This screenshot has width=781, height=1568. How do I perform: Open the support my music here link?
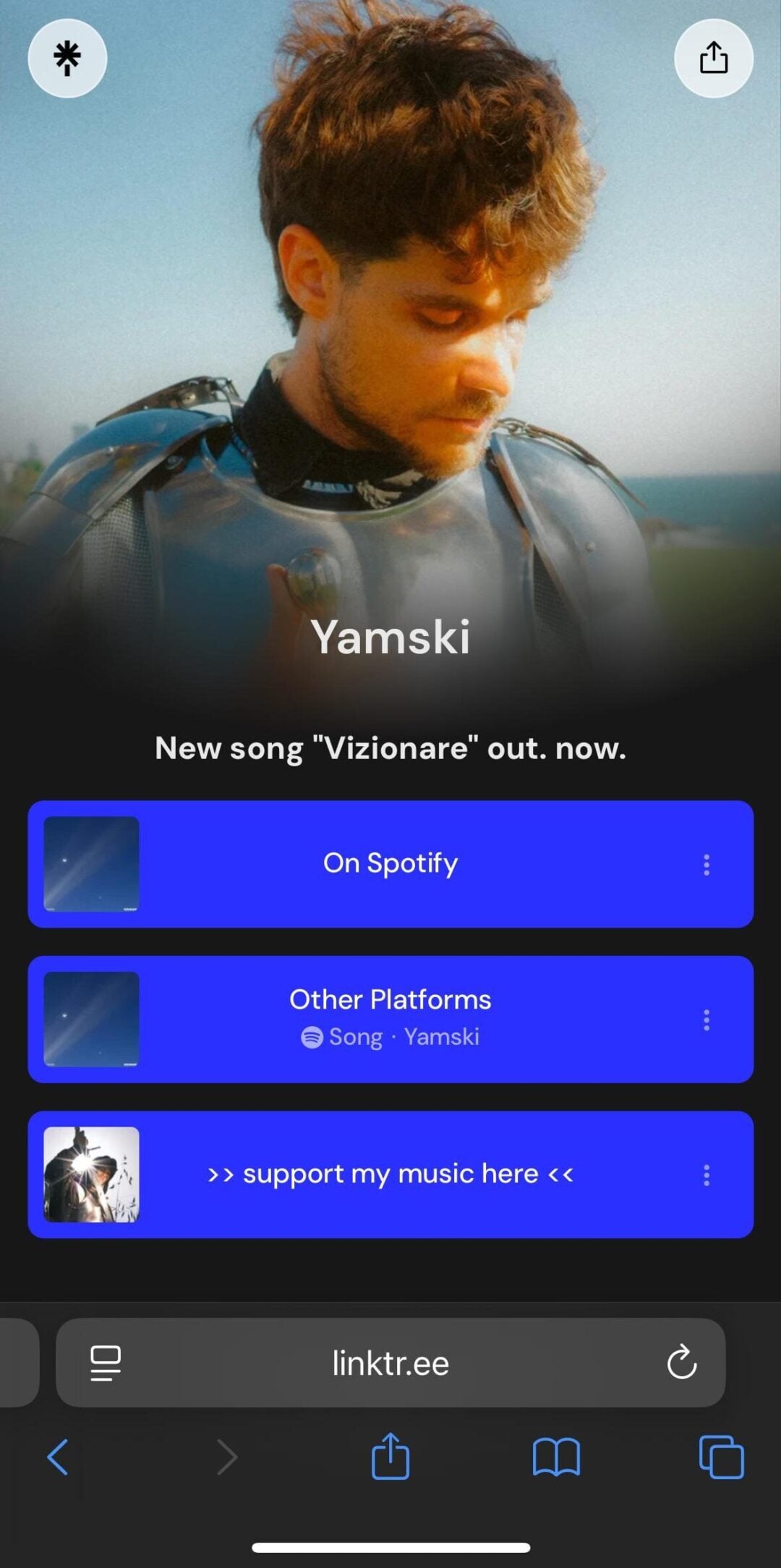pos(390,1174)
